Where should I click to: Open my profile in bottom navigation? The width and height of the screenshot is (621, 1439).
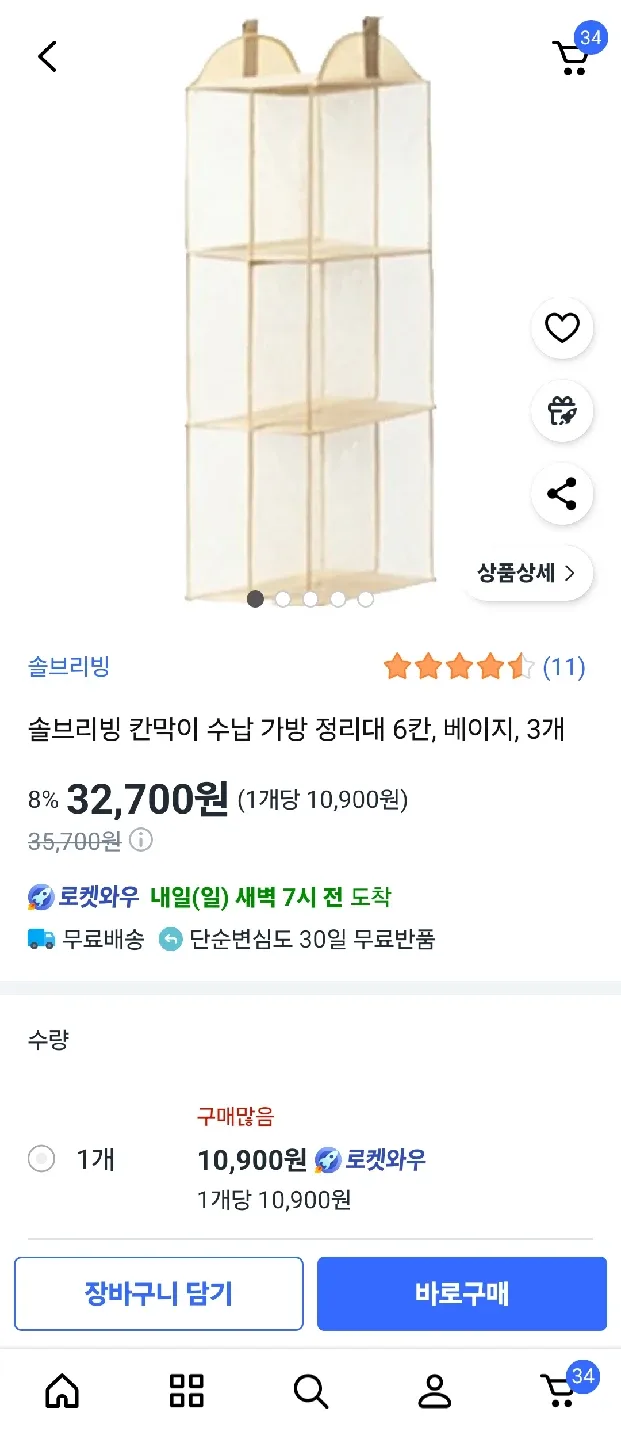point(434,1390)
